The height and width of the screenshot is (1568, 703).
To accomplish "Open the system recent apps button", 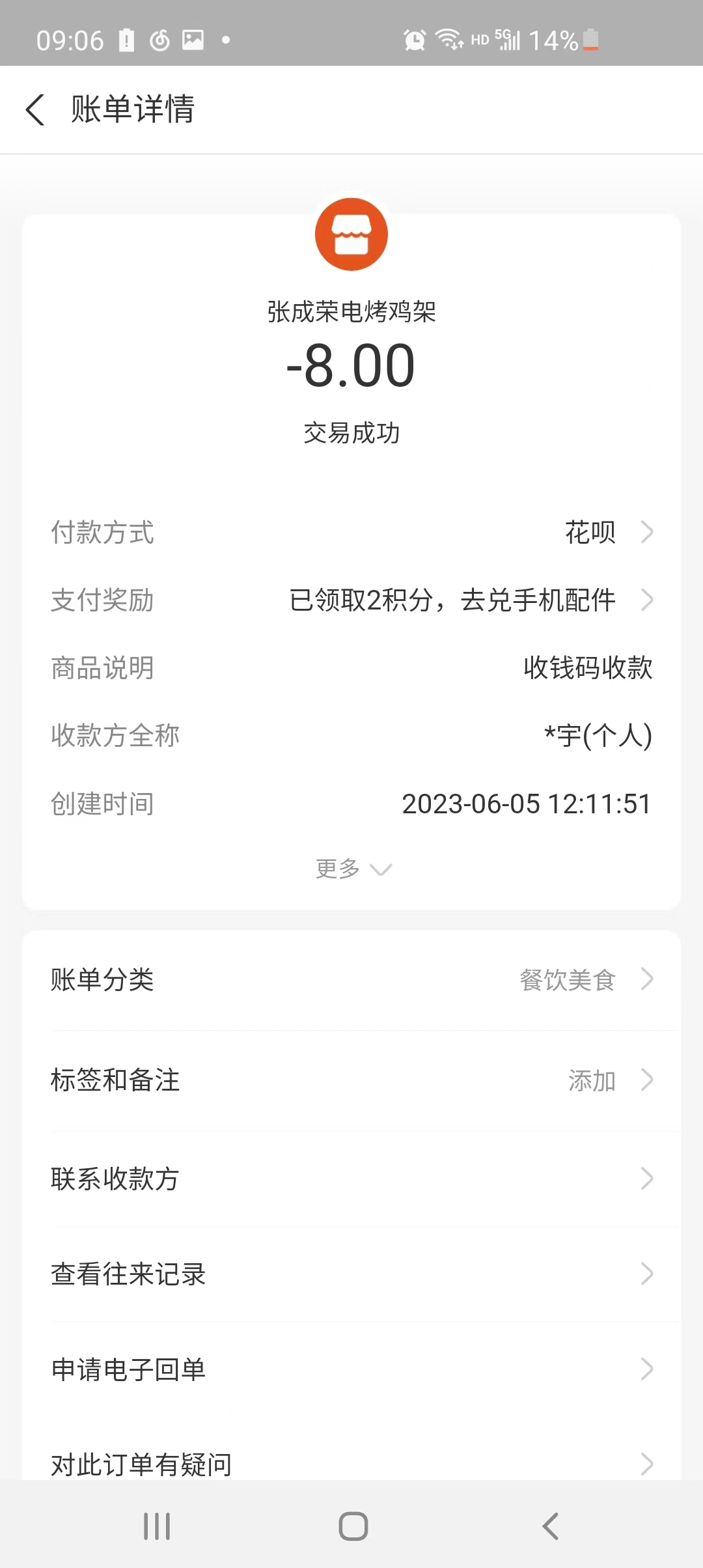I will (157, 1526).
